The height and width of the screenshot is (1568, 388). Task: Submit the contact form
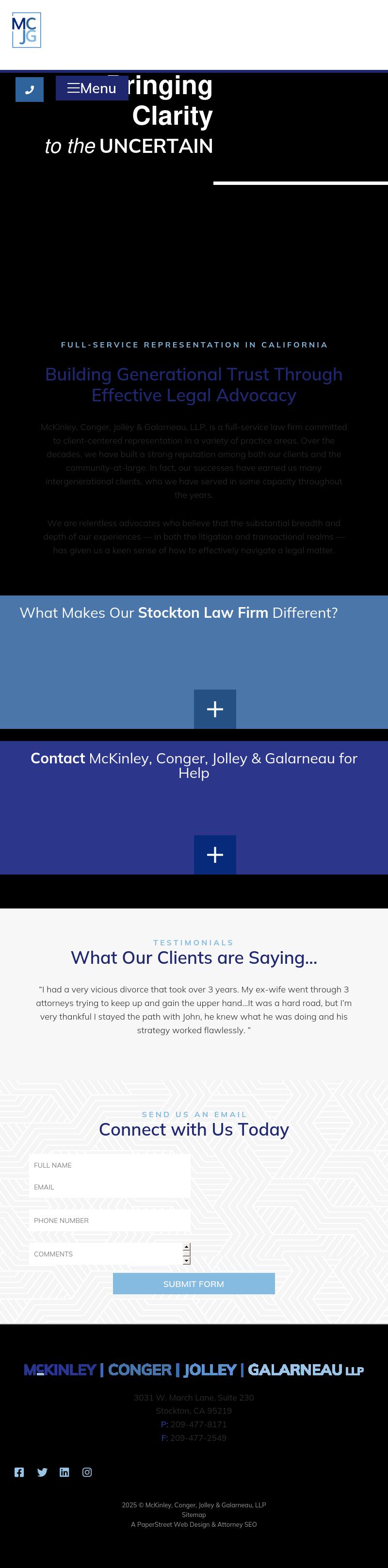click(194, 1284)
